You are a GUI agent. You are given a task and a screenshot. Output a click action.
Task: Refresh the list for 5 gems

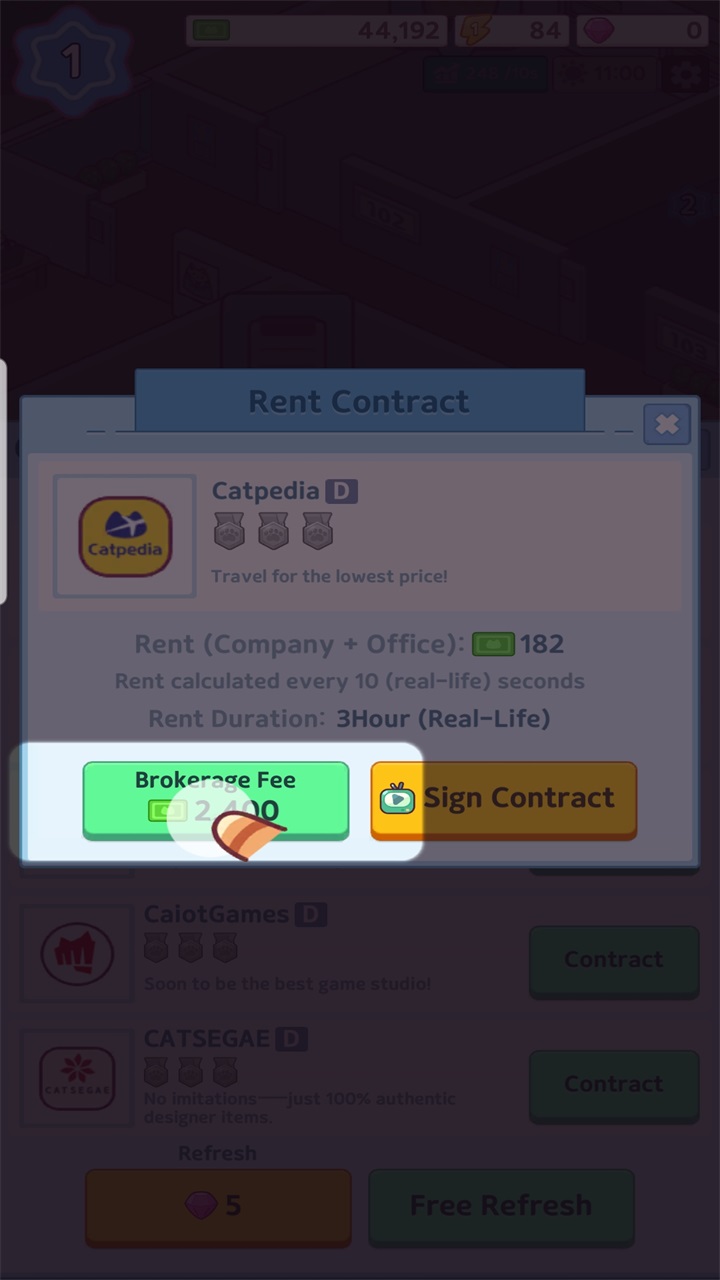click(x=217, y=1205)
